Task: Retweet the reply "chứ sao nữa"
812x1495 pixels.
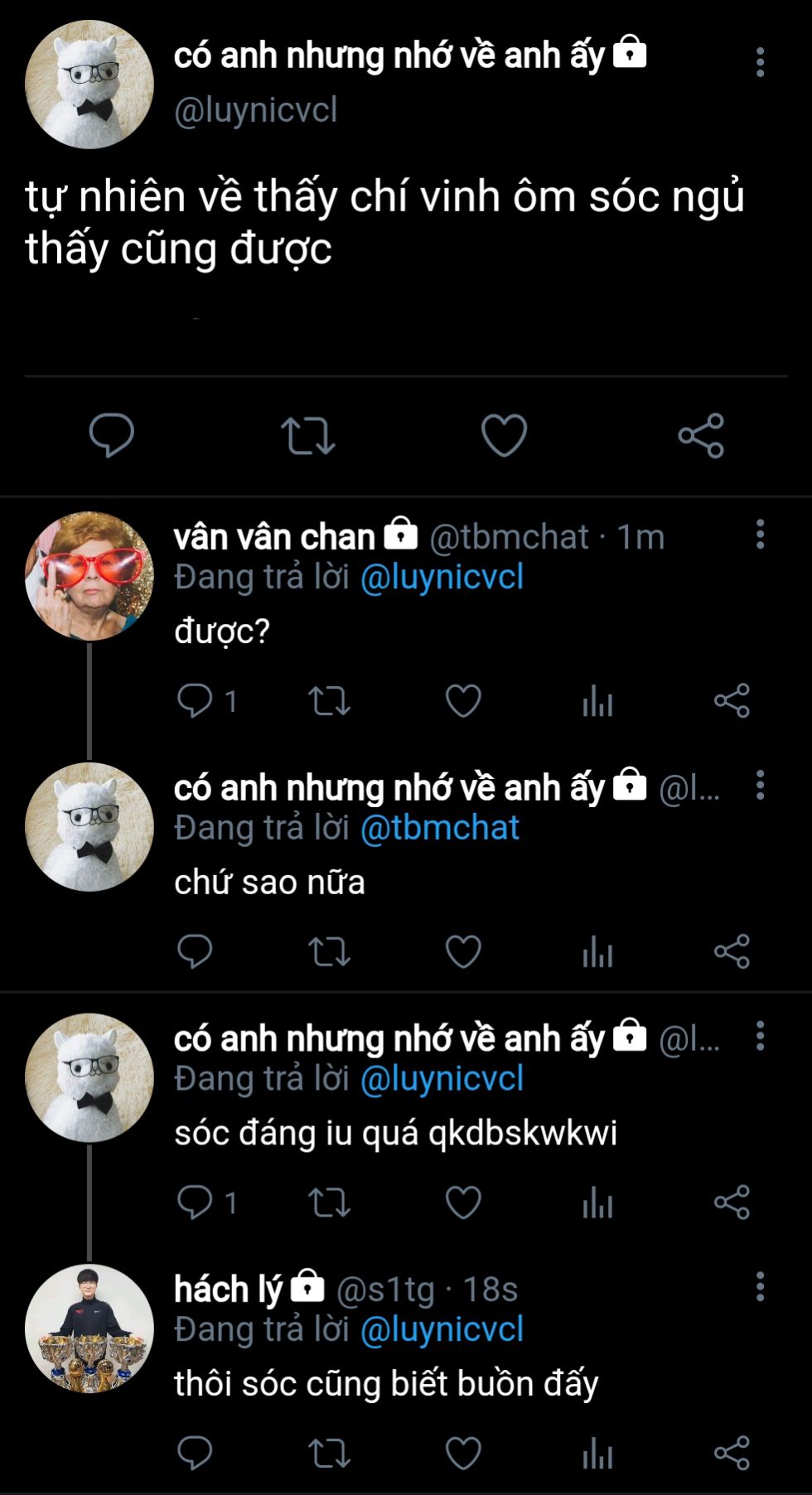Action: [329, 951]
